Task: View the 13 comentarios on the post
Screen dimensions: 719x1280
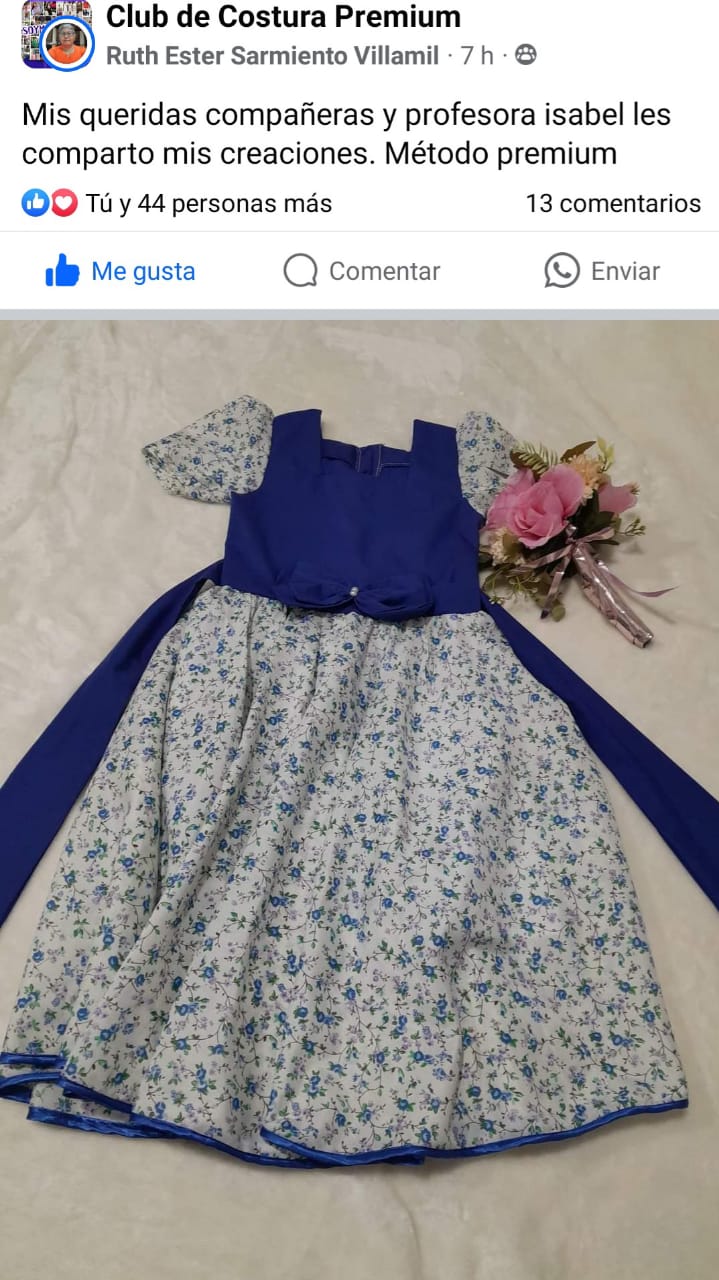Action: (x=613, y=204)
